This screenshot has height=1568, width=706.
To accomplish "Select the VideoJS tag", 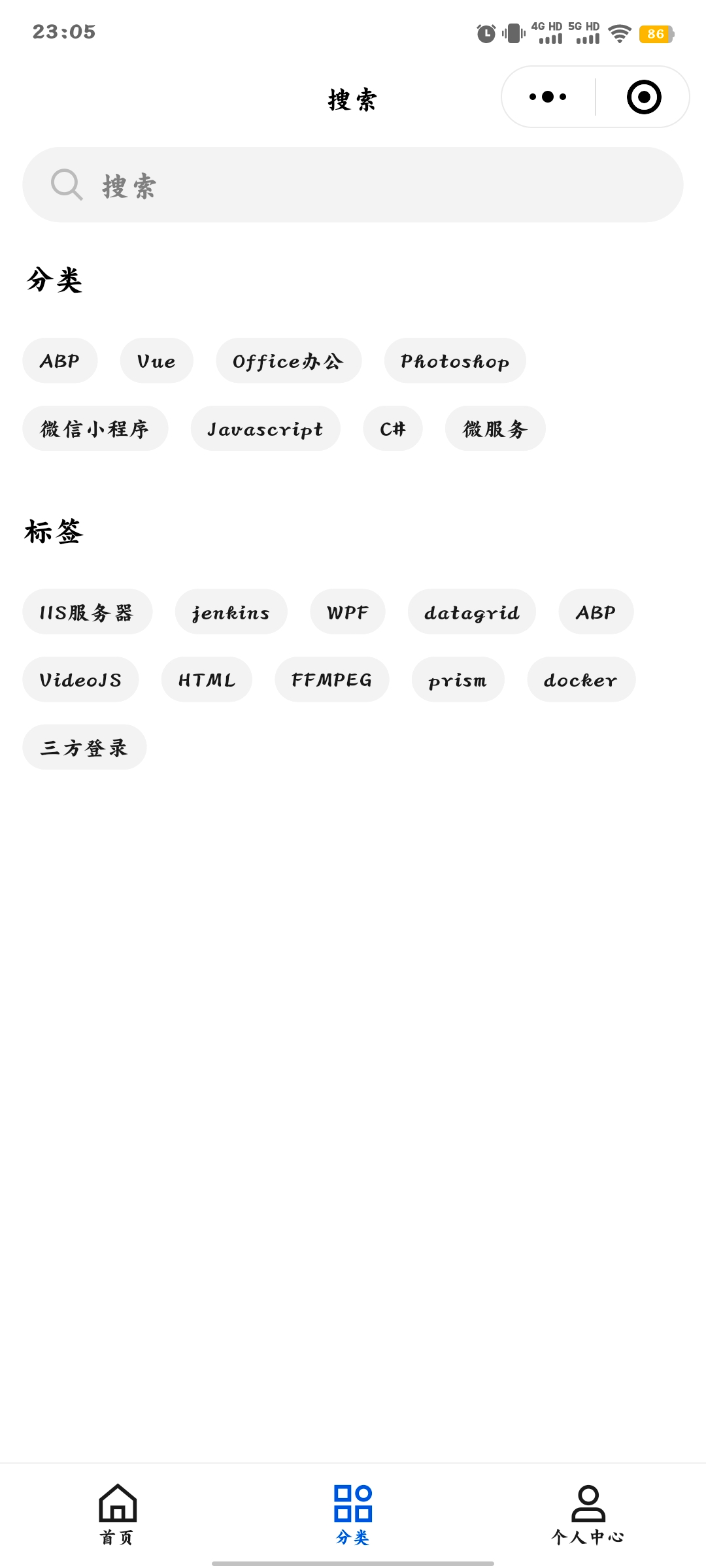I will coord(80,679).
